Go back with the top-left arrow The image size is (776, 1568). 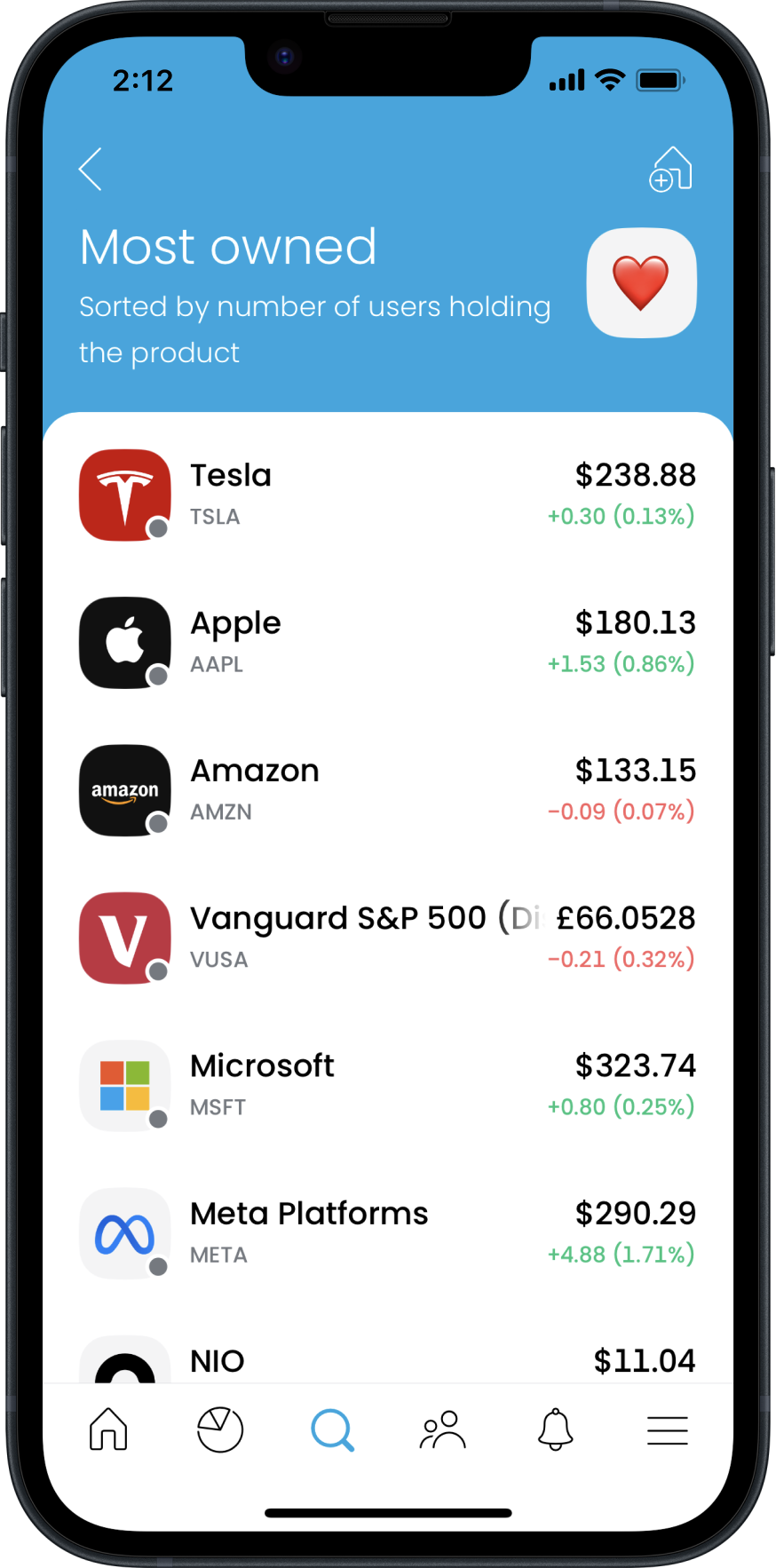[91, 169]
